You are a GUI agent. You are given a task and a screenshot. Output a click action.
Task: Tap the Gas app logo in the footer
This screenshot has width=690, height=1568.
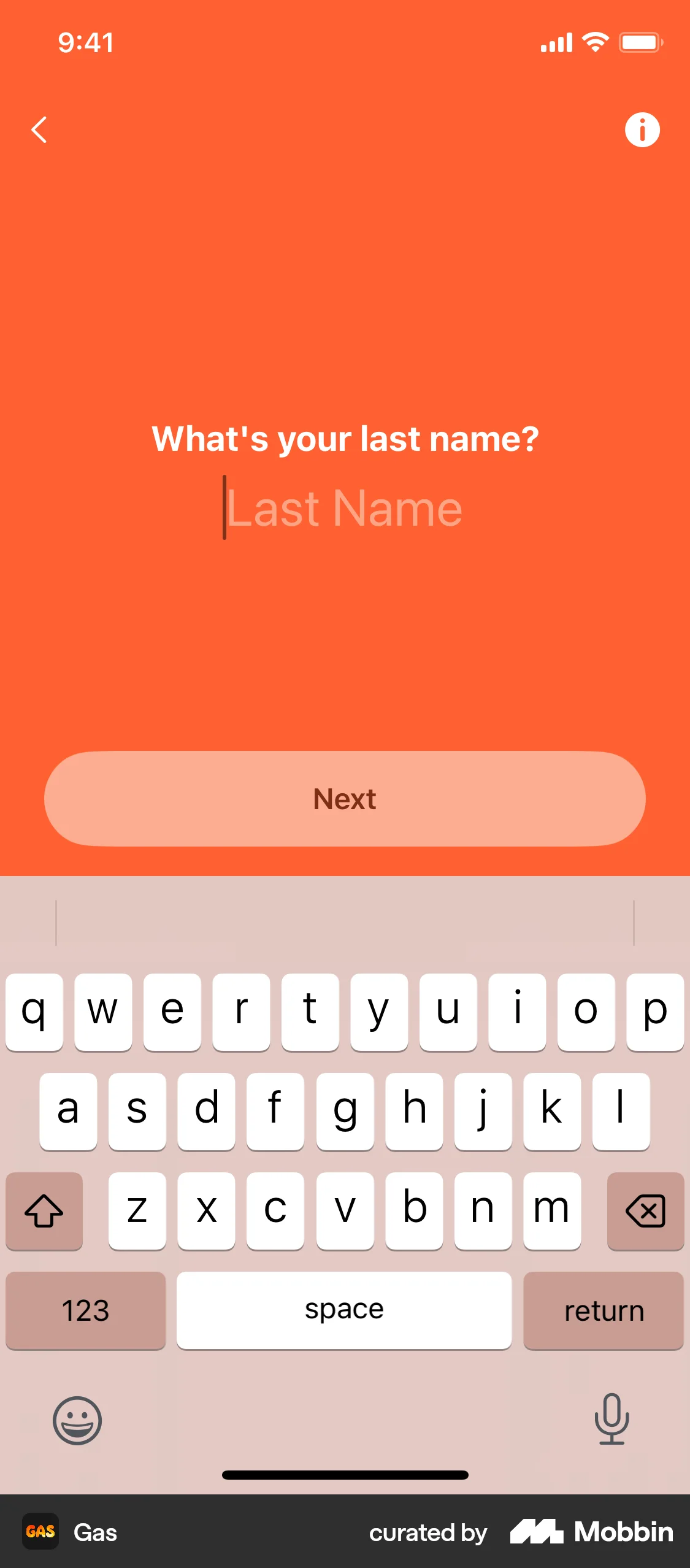tap(40, 1532)
